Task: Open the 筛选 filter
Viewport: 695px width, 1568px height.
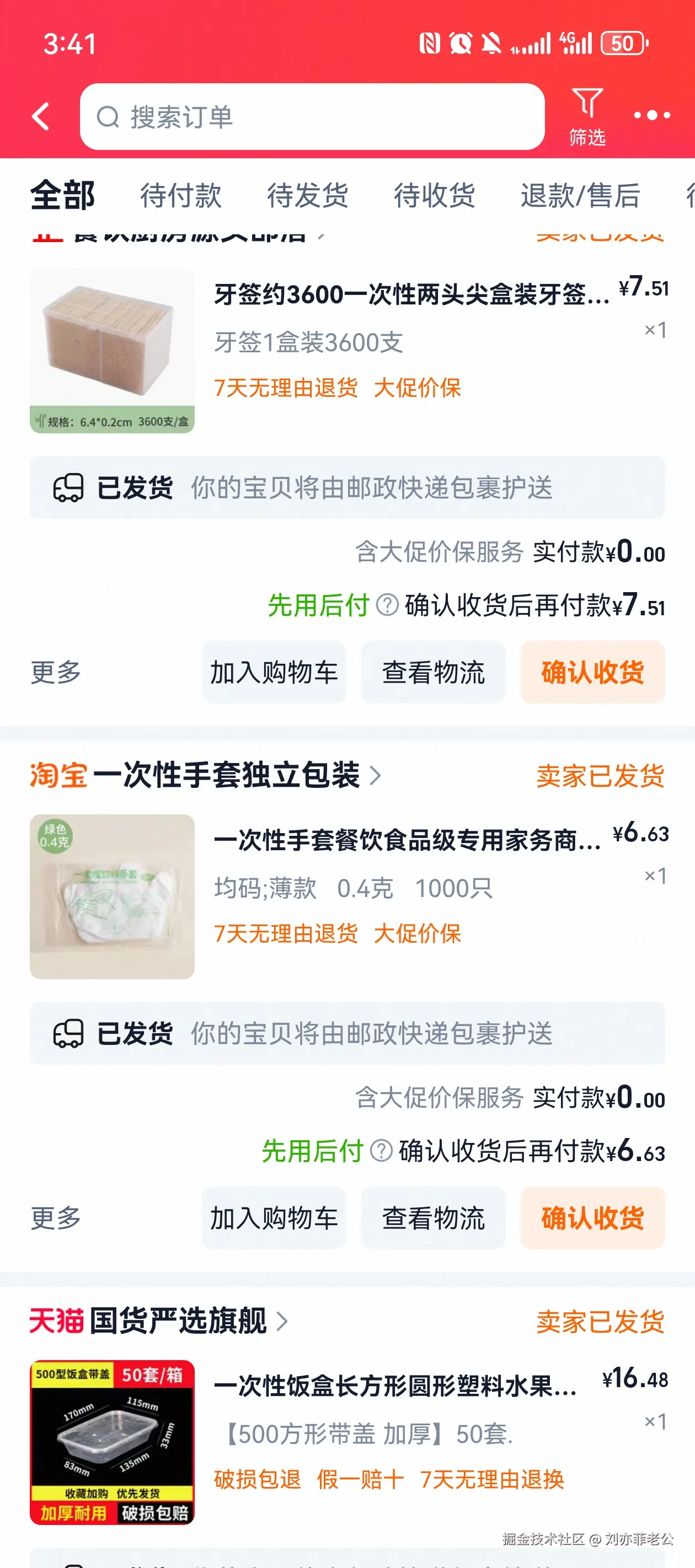Action: (x=586, y=116)
